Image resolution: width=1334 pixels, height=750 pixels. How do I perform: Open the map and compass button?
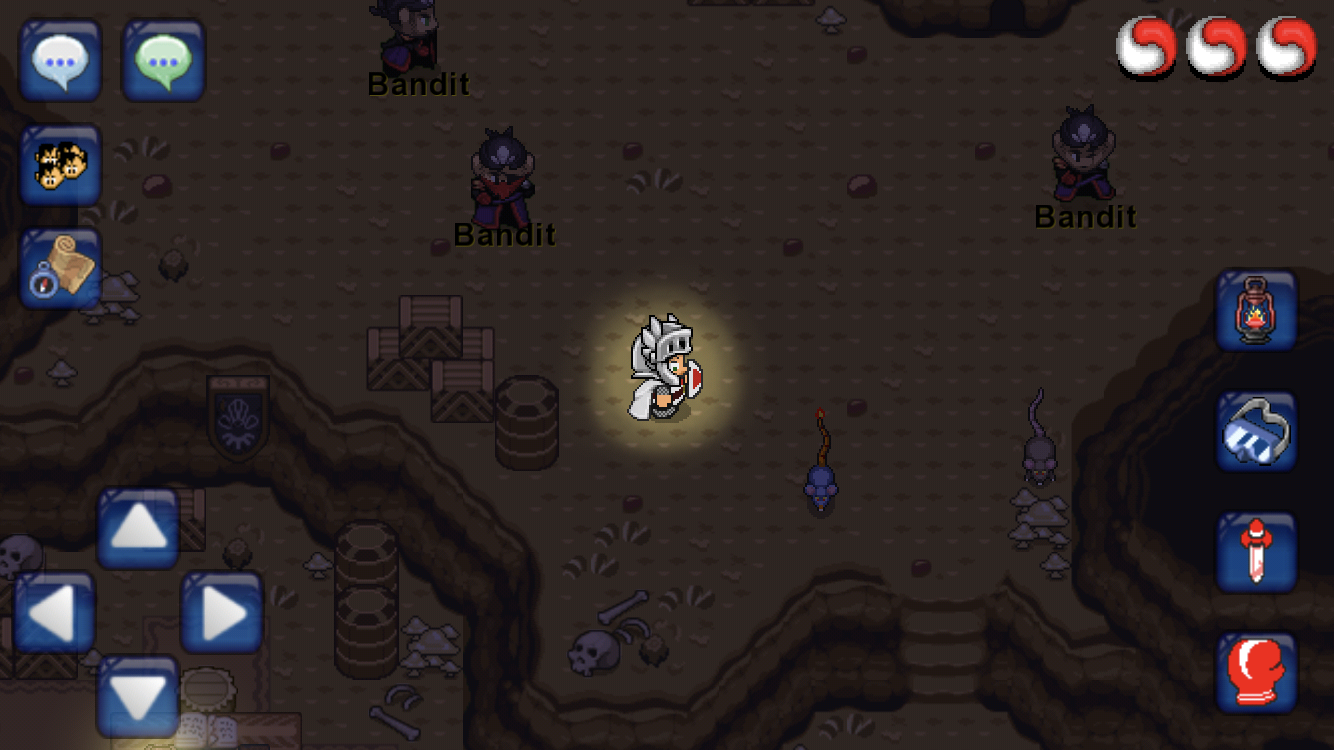coord(60,268)
